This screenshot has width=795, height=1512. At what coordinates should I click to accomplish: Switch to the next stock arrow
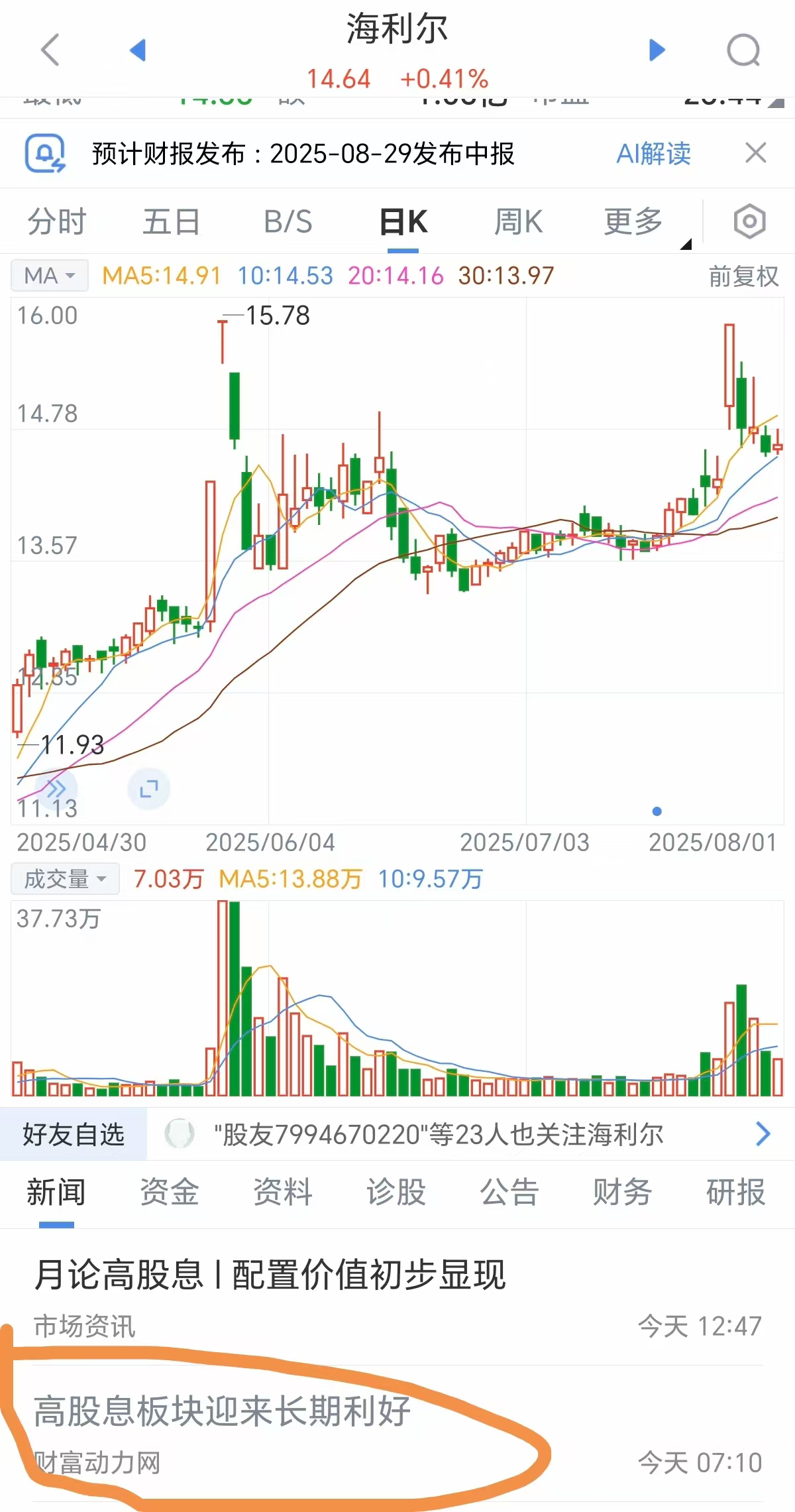tap(657, 50)
